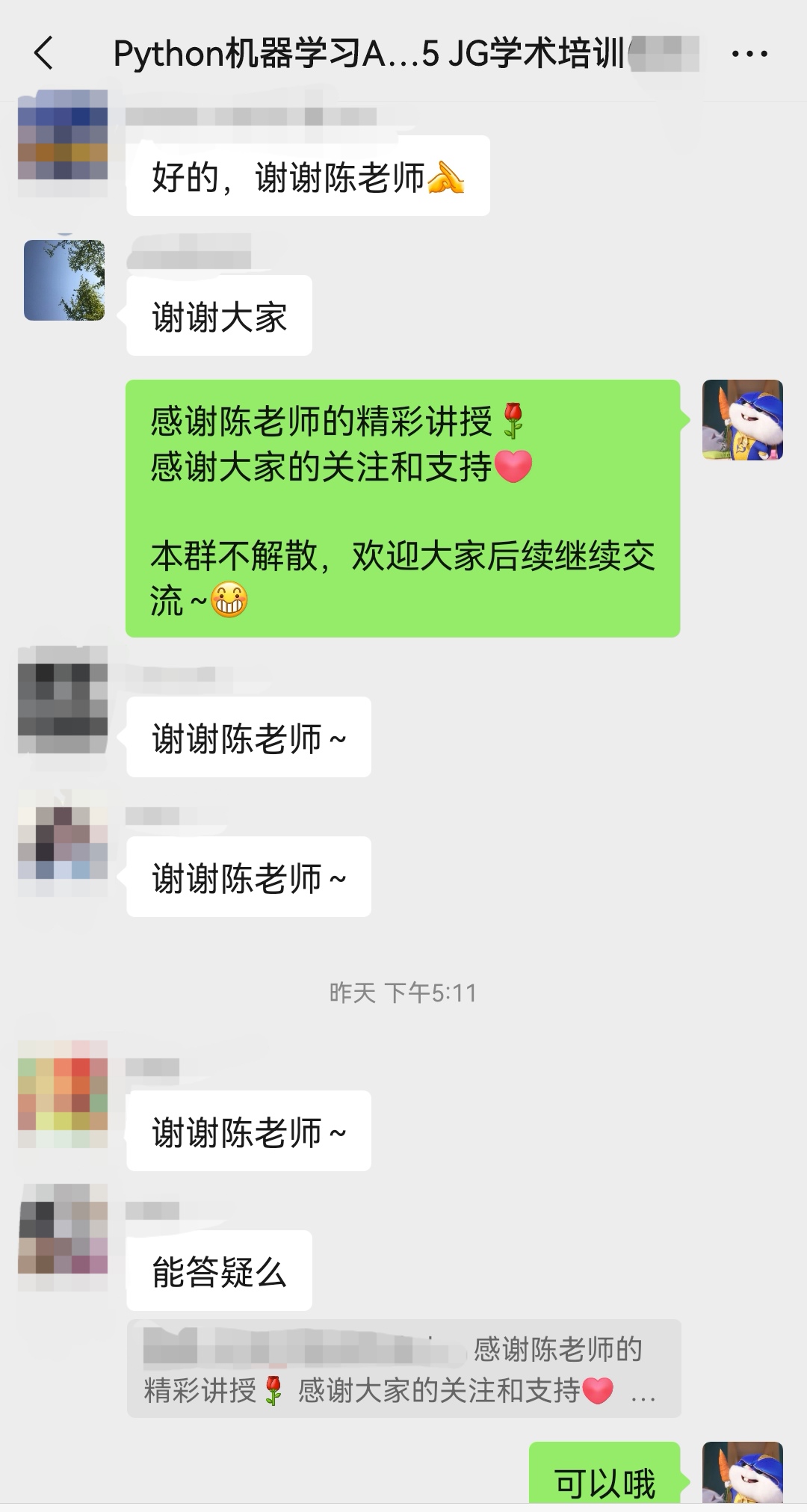Open own avatar beside 感谢陈老师的精彩讲授 message
Image resolution: width=807 pixels, height=1512 pixels.
tap(742, 420)
